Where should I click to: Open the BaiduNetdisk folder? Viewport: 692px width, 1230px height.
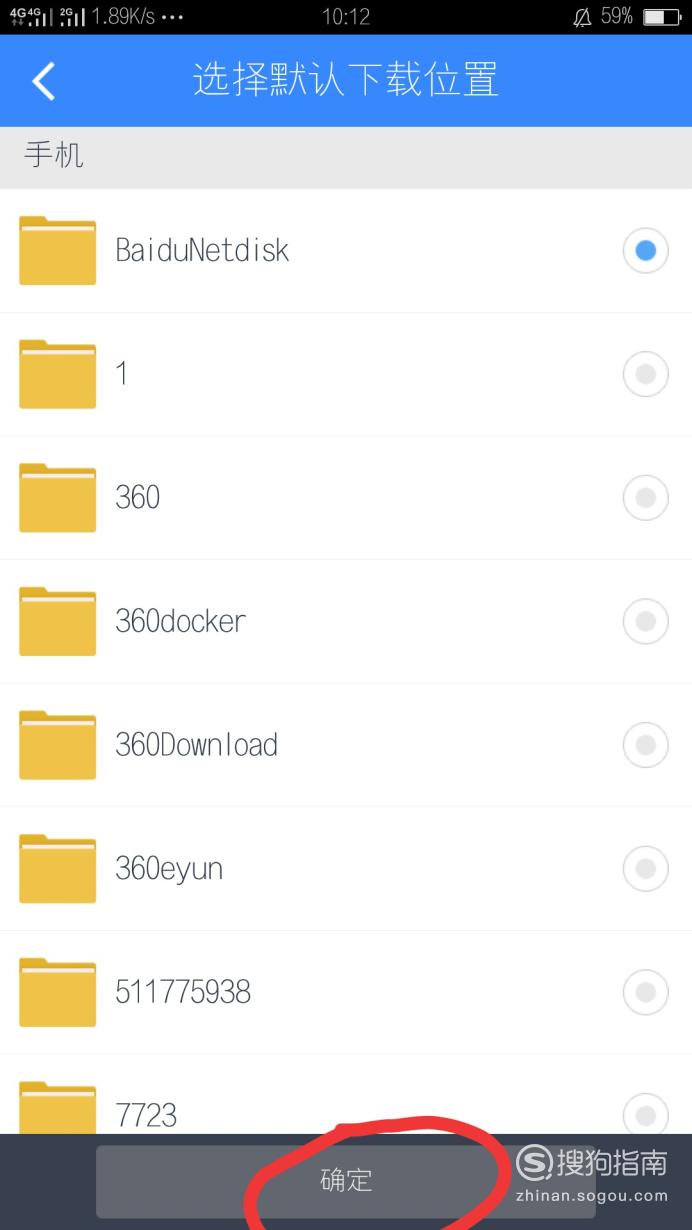[346, 250]
